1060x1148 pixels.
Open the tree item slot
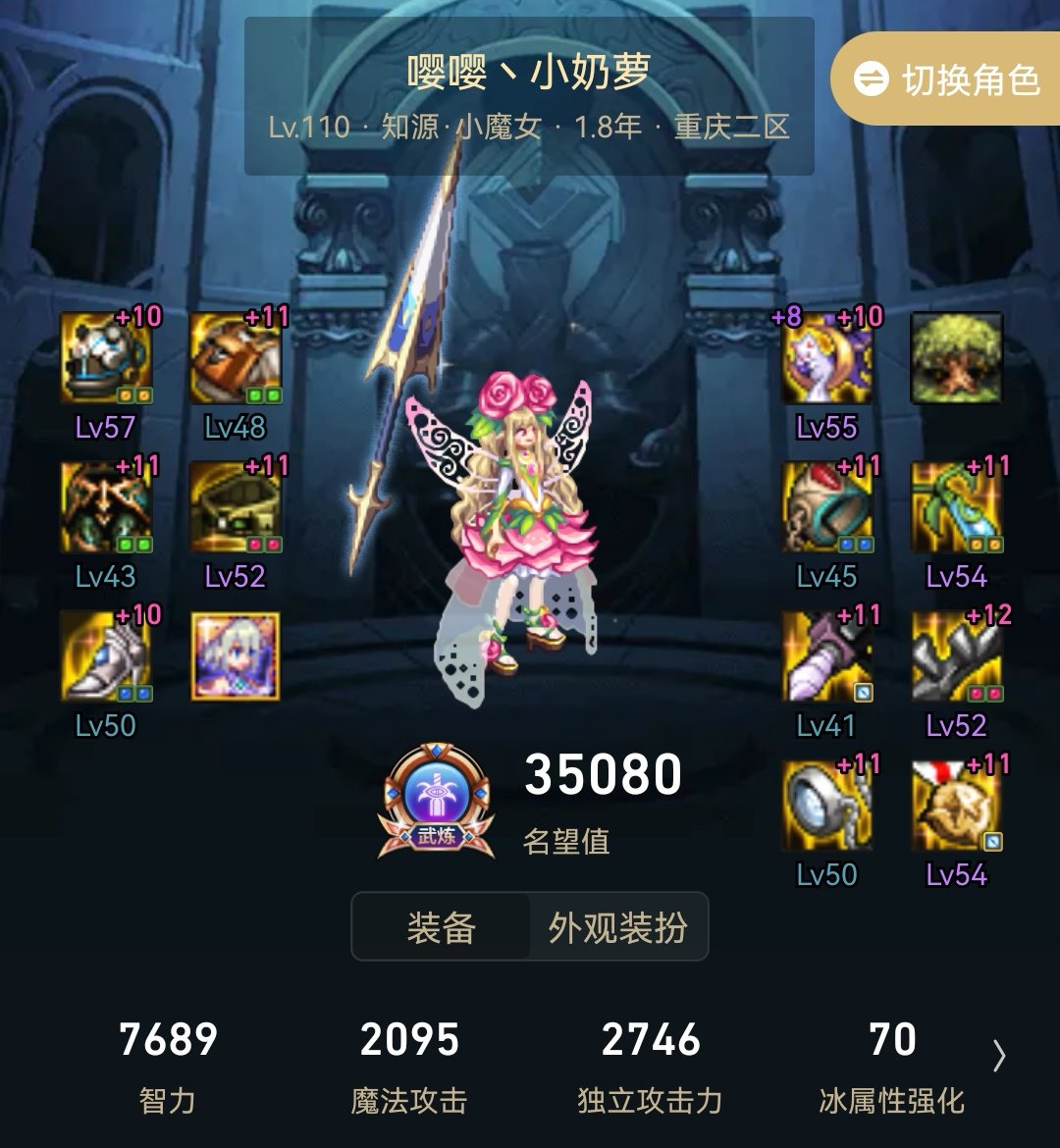point(956,358)
